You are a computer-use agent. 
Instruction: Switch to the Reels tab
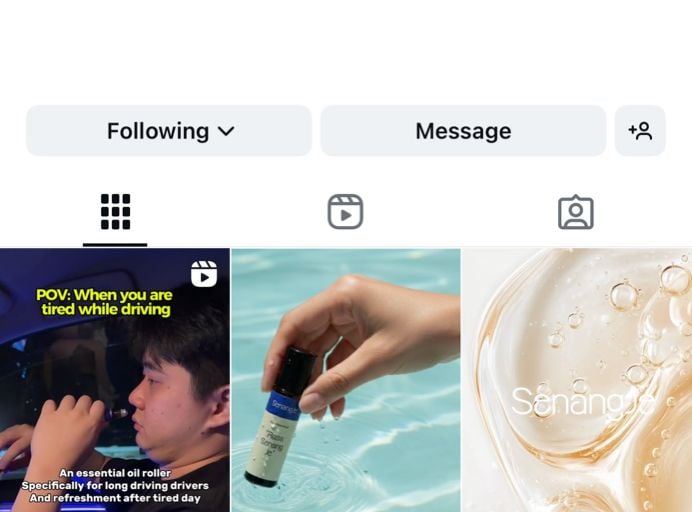pos(345,212)
